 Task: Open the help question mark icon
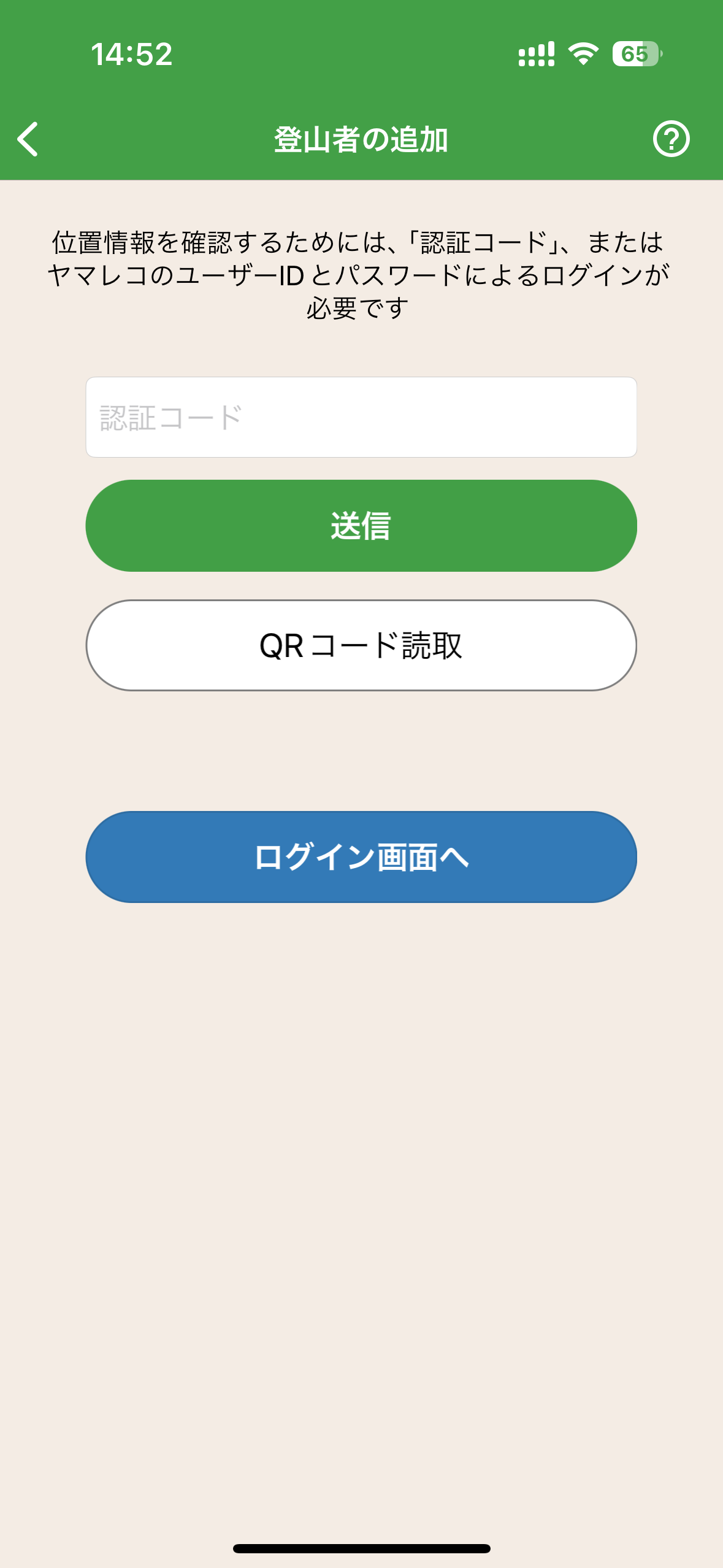pyautogui.click(x=671, y=139)
